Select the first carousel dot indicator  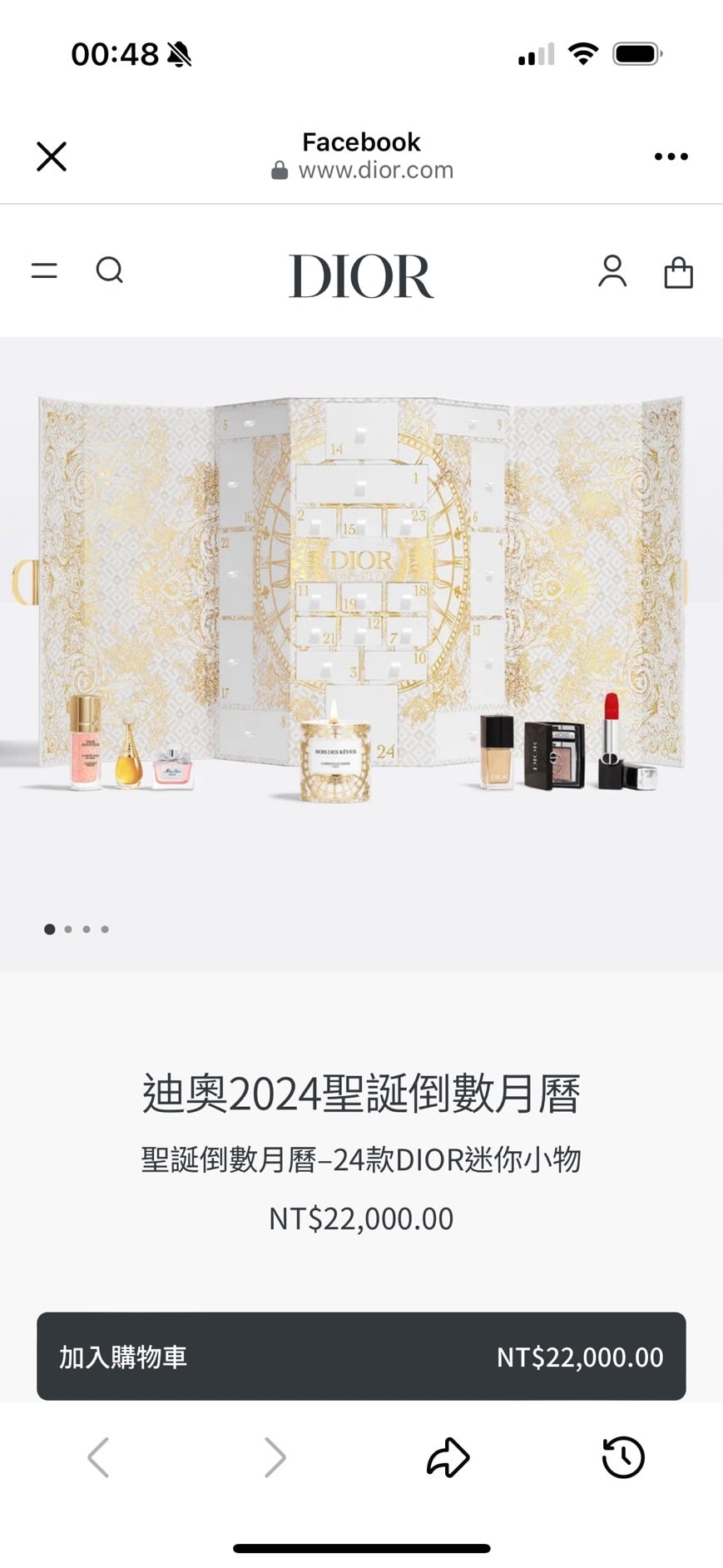[49, 929]
